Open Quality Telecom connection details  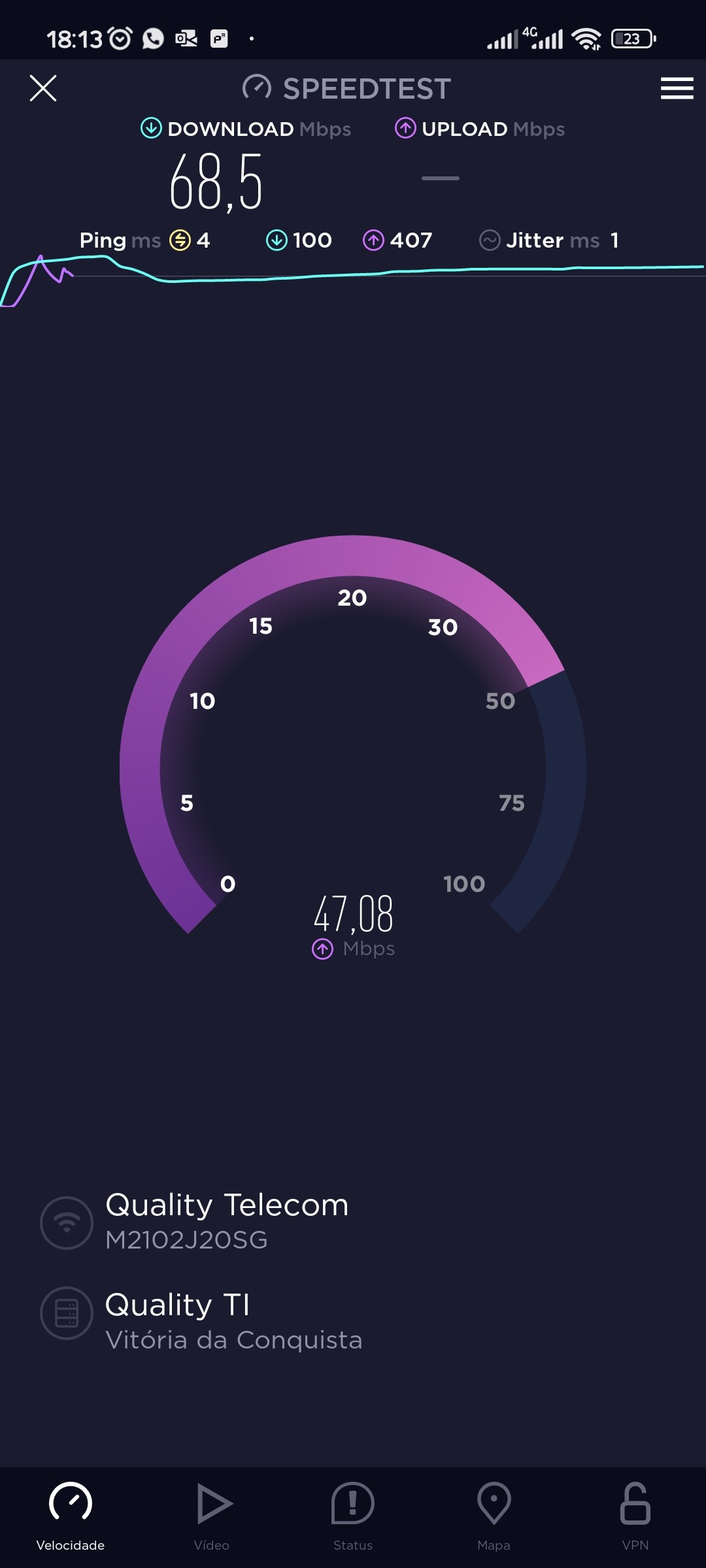click(226, 1220)
